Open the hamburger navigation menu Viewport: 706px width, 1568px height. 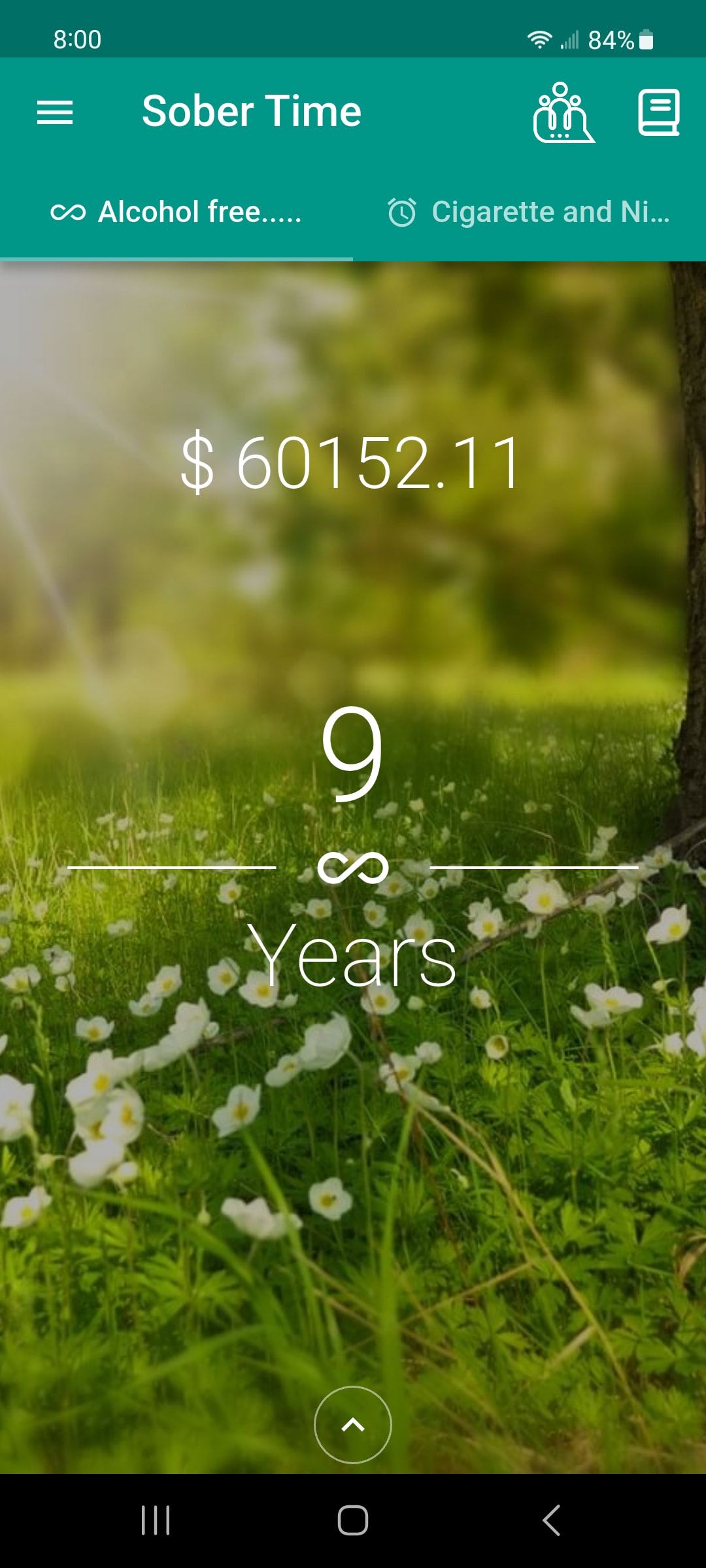point(55,112)
